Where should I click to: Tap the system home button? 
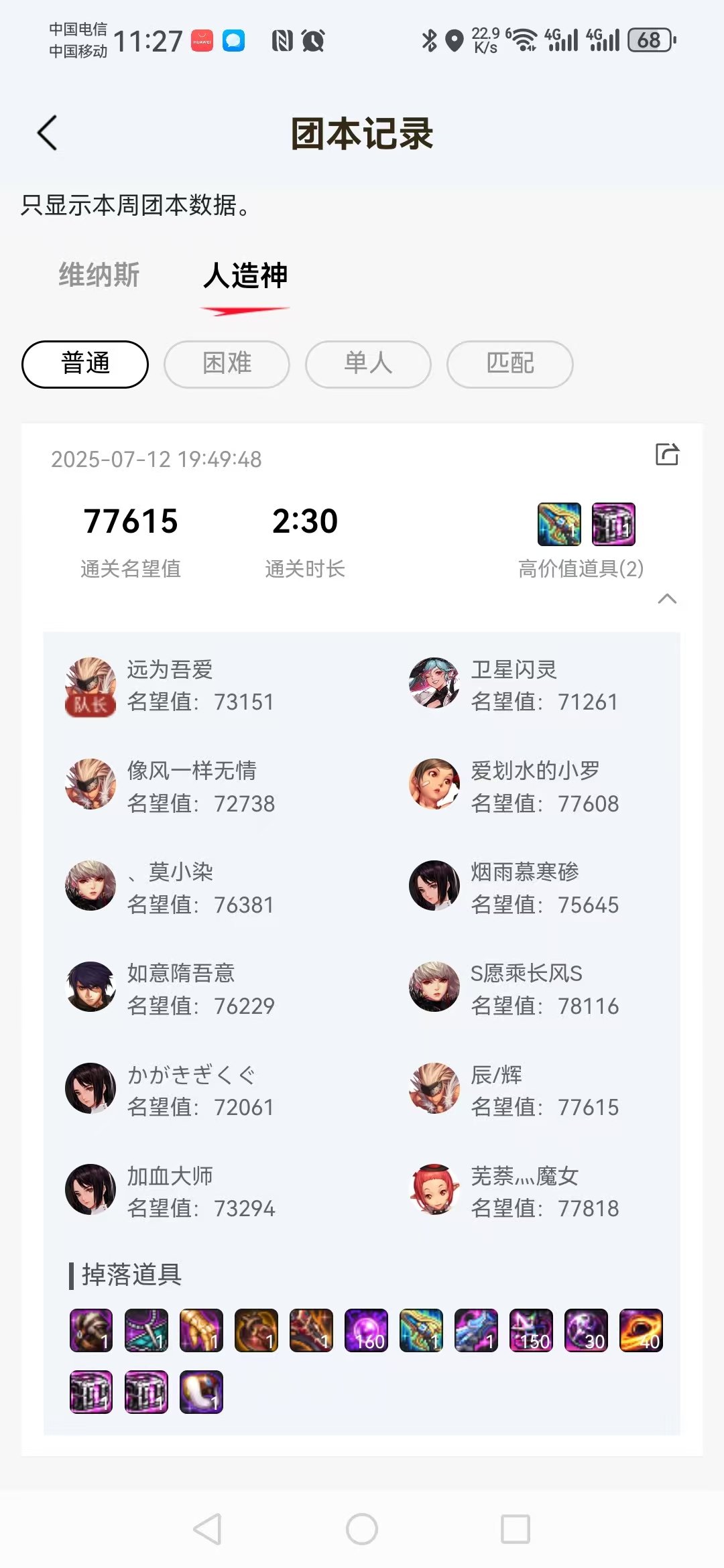click(362, 1529)
